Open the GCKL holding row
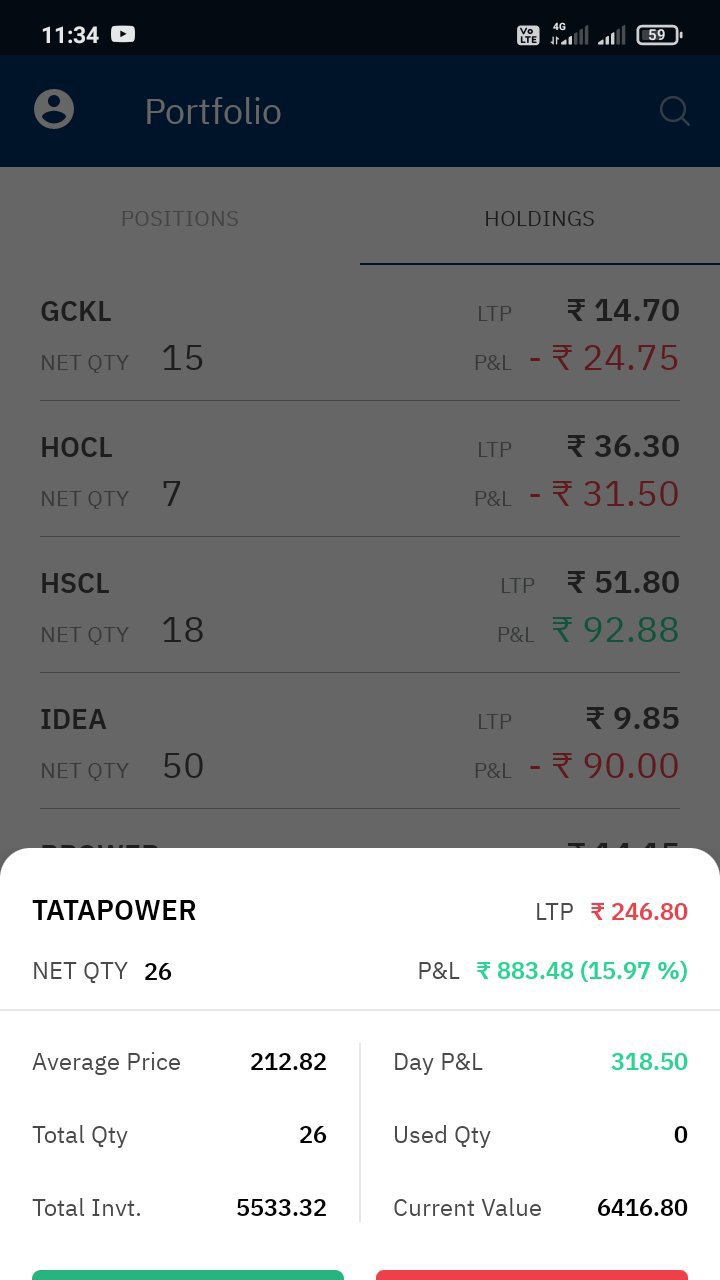Viewport: 720px width, 1280px height. [360, 335]
